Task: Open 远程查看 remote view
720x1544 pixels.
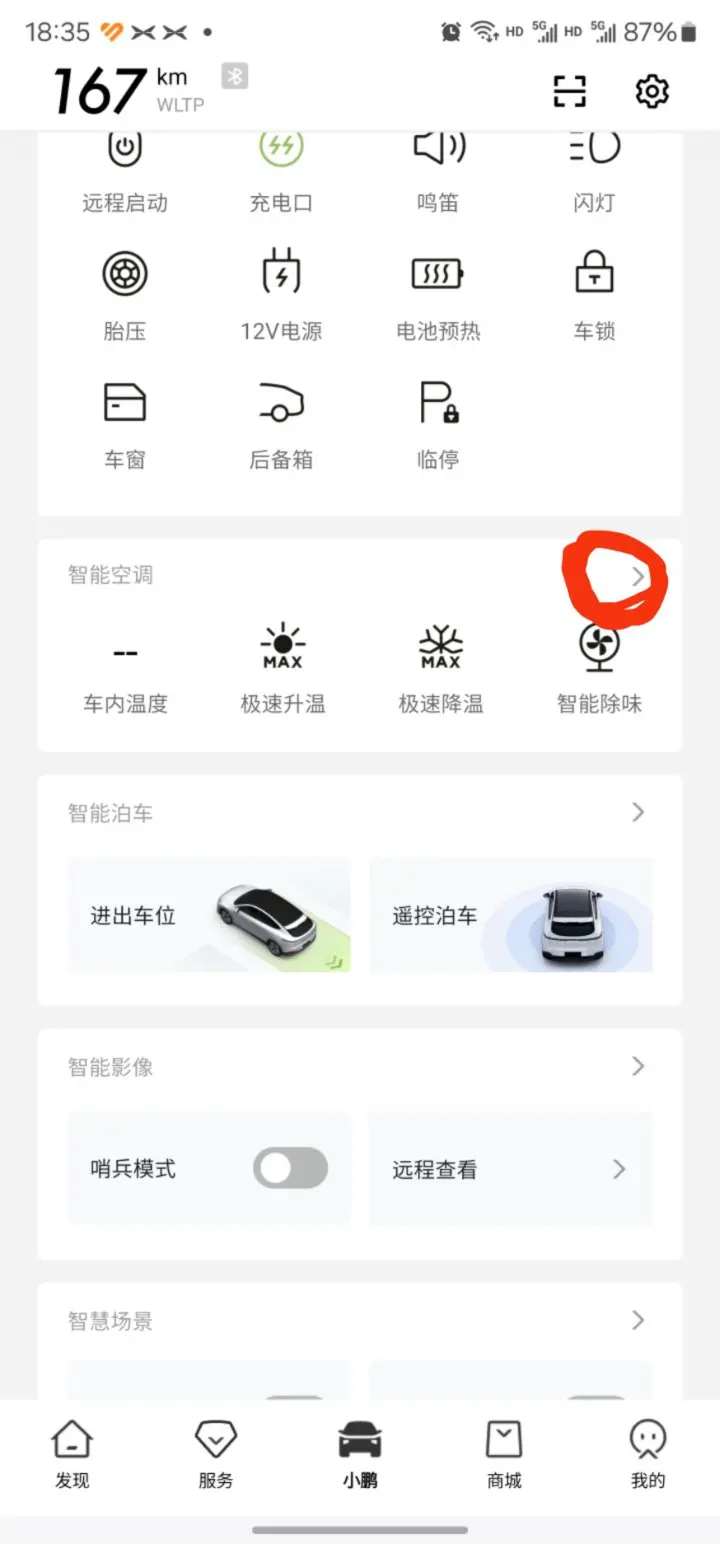Action: (511, 1169)
